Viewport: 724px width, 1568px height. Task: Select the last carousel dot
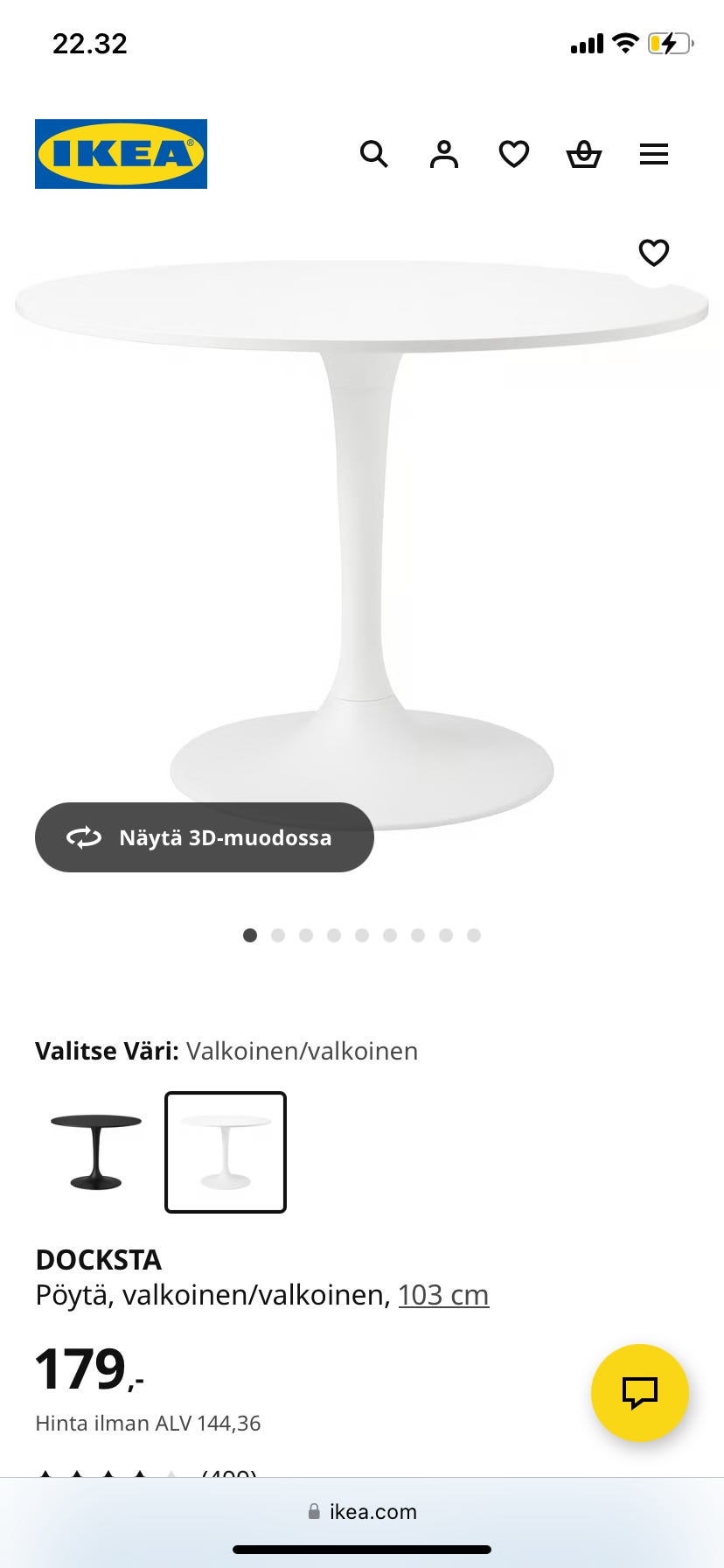(473, 934)
